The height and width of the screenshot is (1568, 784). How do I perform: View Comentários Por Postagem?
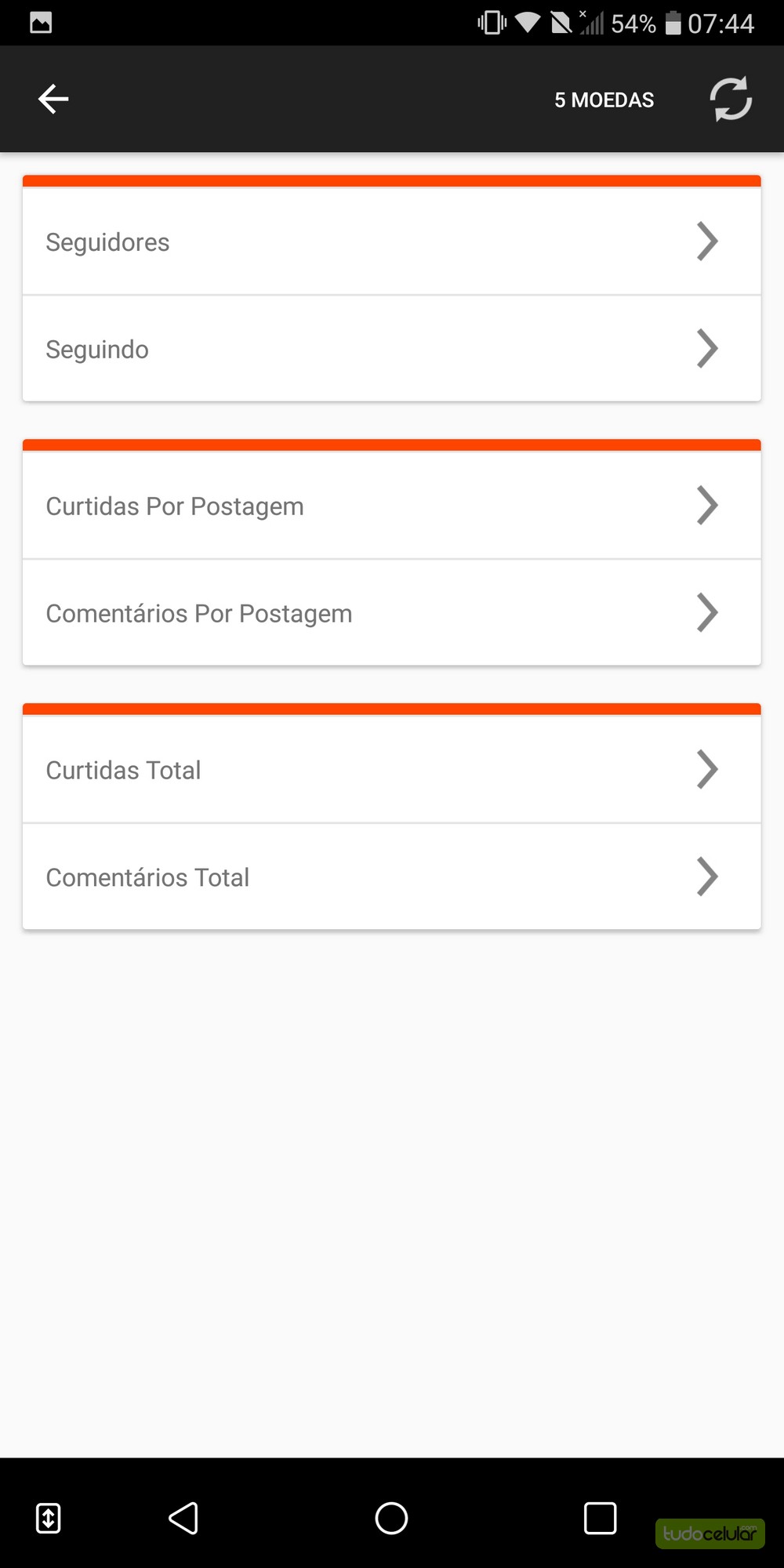coord(391,613)
